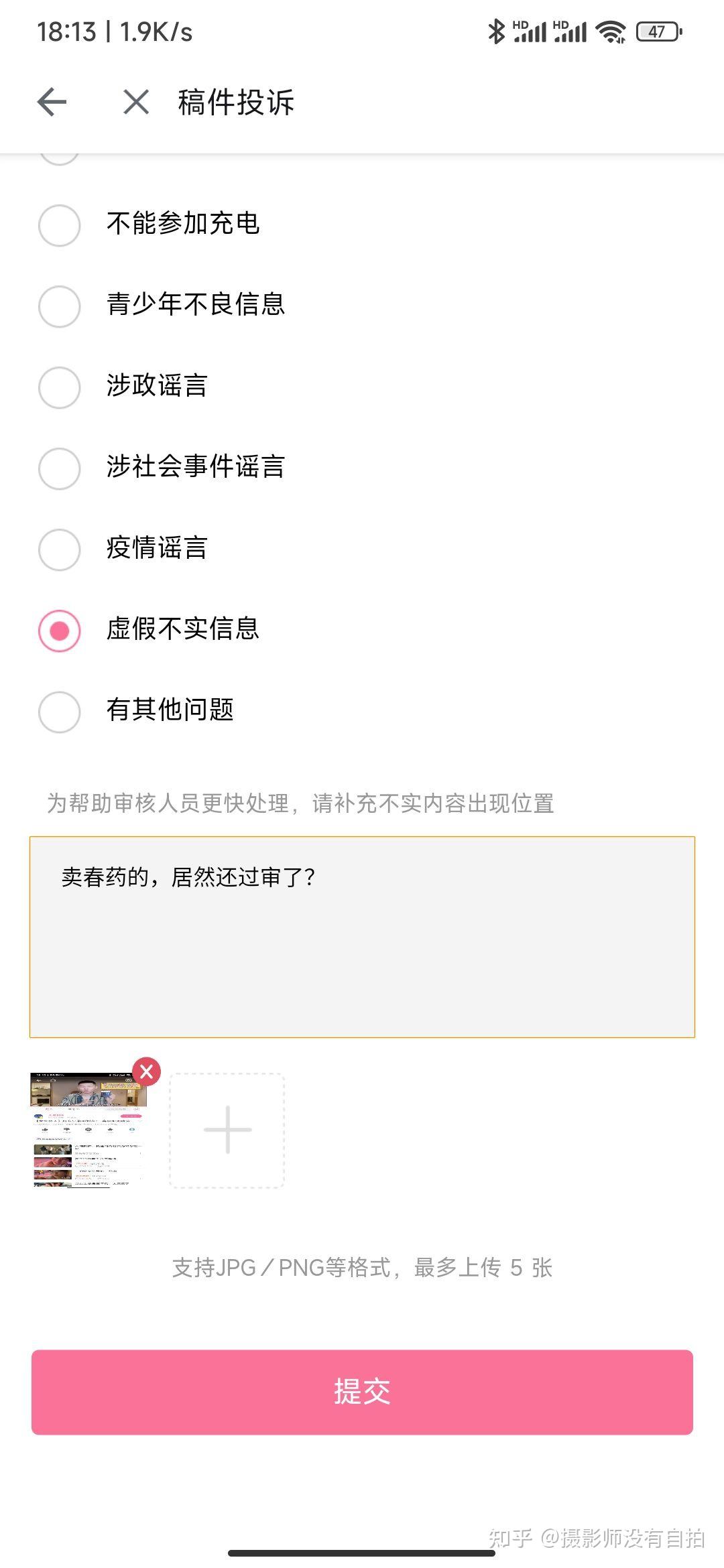Choose 青少年不良信息 as the reason

[60, 306]
